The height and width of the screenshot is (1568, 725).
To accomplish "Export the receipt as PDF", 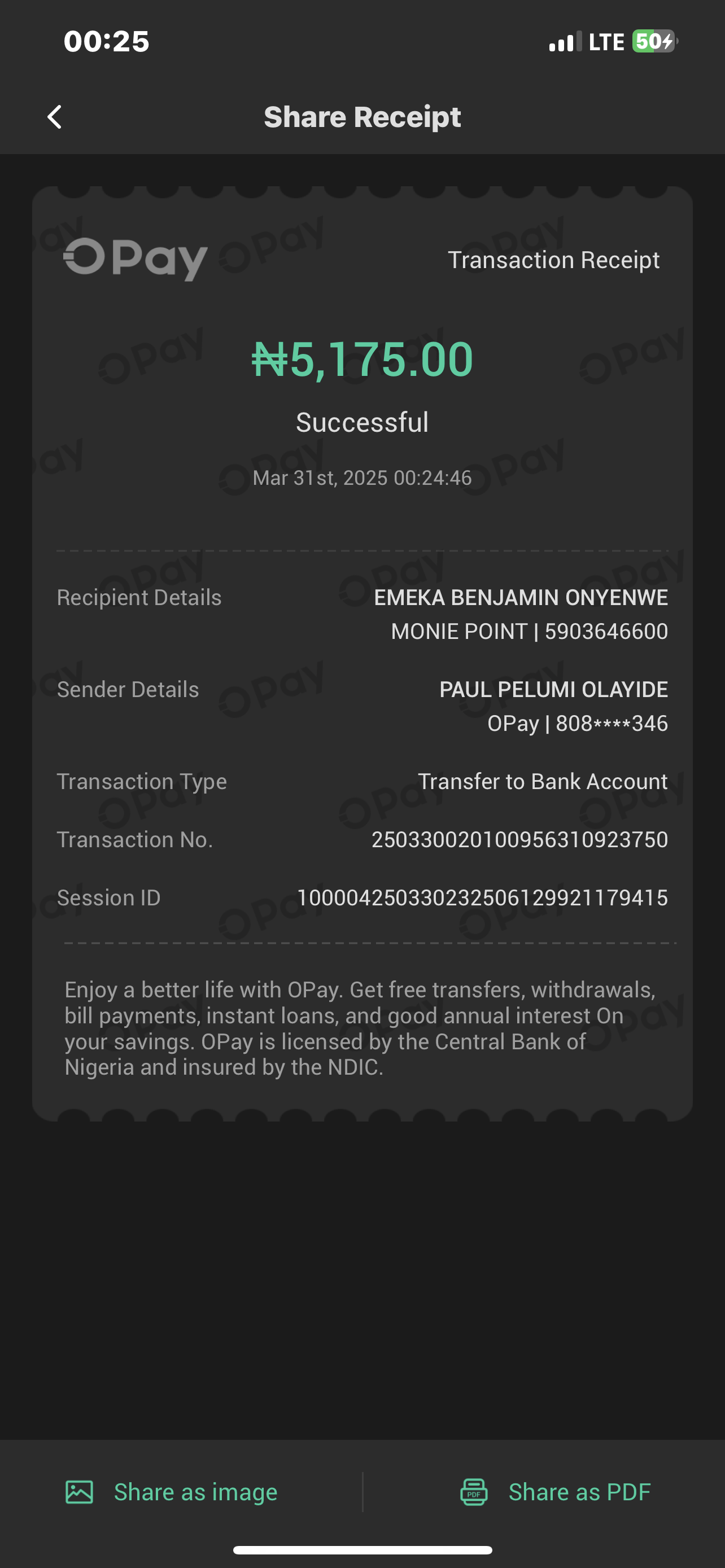I will pos(555,1492).
